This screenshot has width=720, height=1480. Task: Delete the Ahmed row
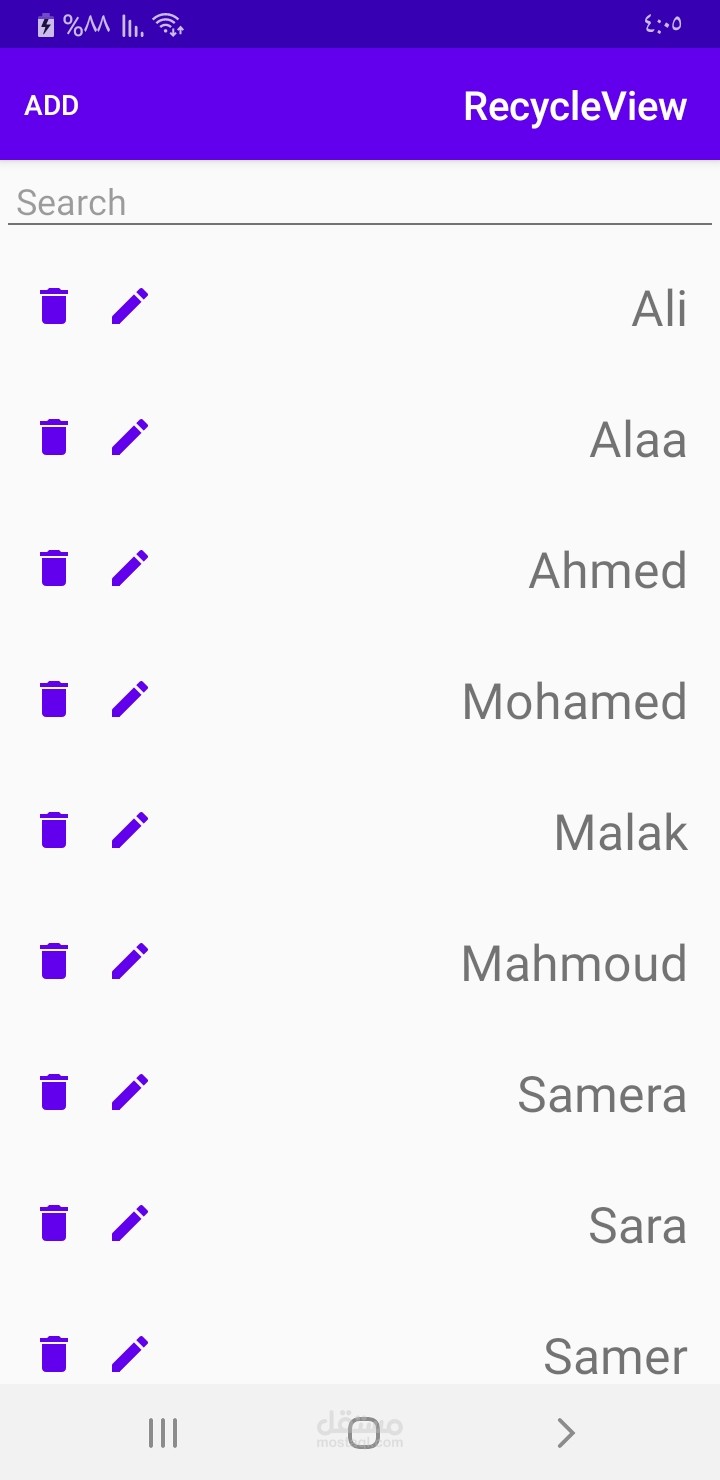[54, 568]
